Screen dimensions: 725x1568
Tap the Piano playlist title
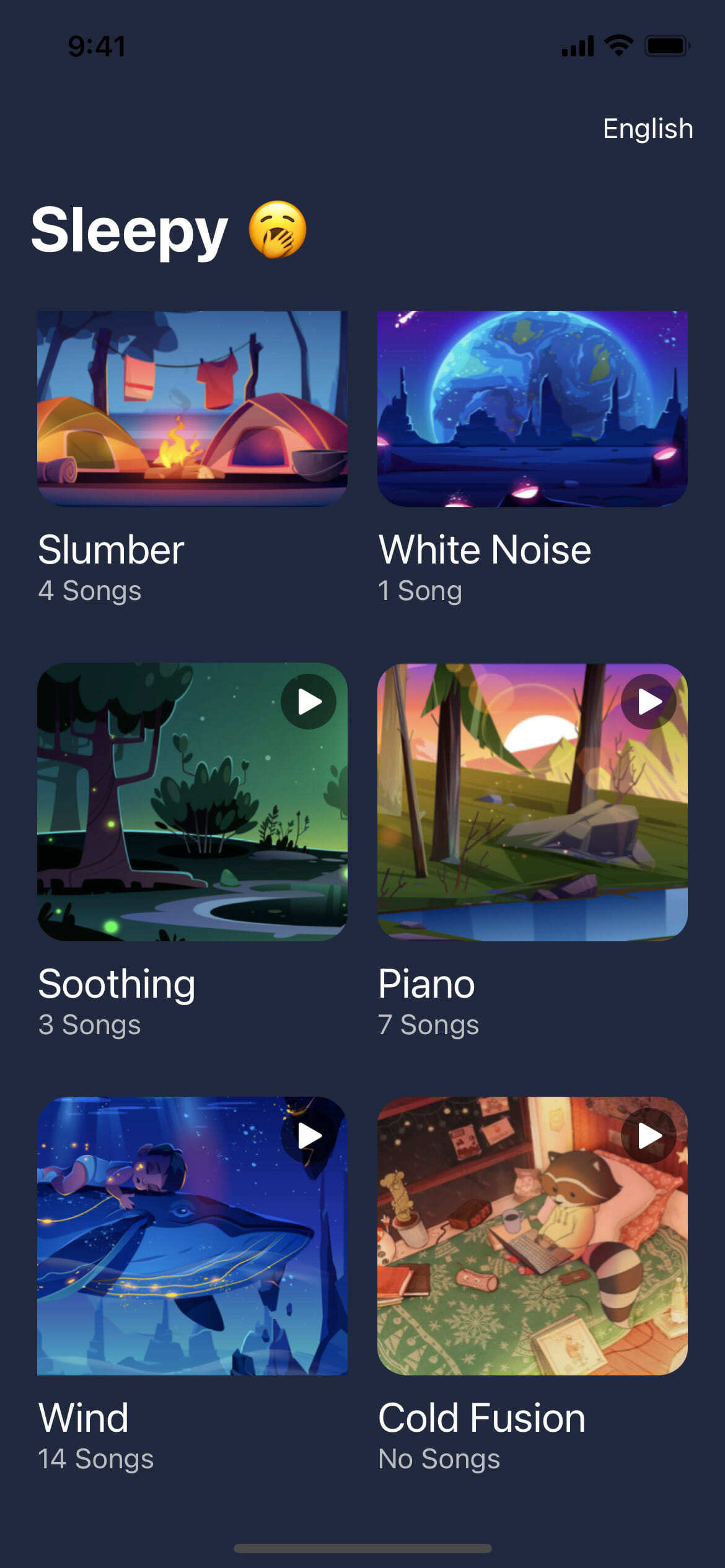click(x=426, y=983)
